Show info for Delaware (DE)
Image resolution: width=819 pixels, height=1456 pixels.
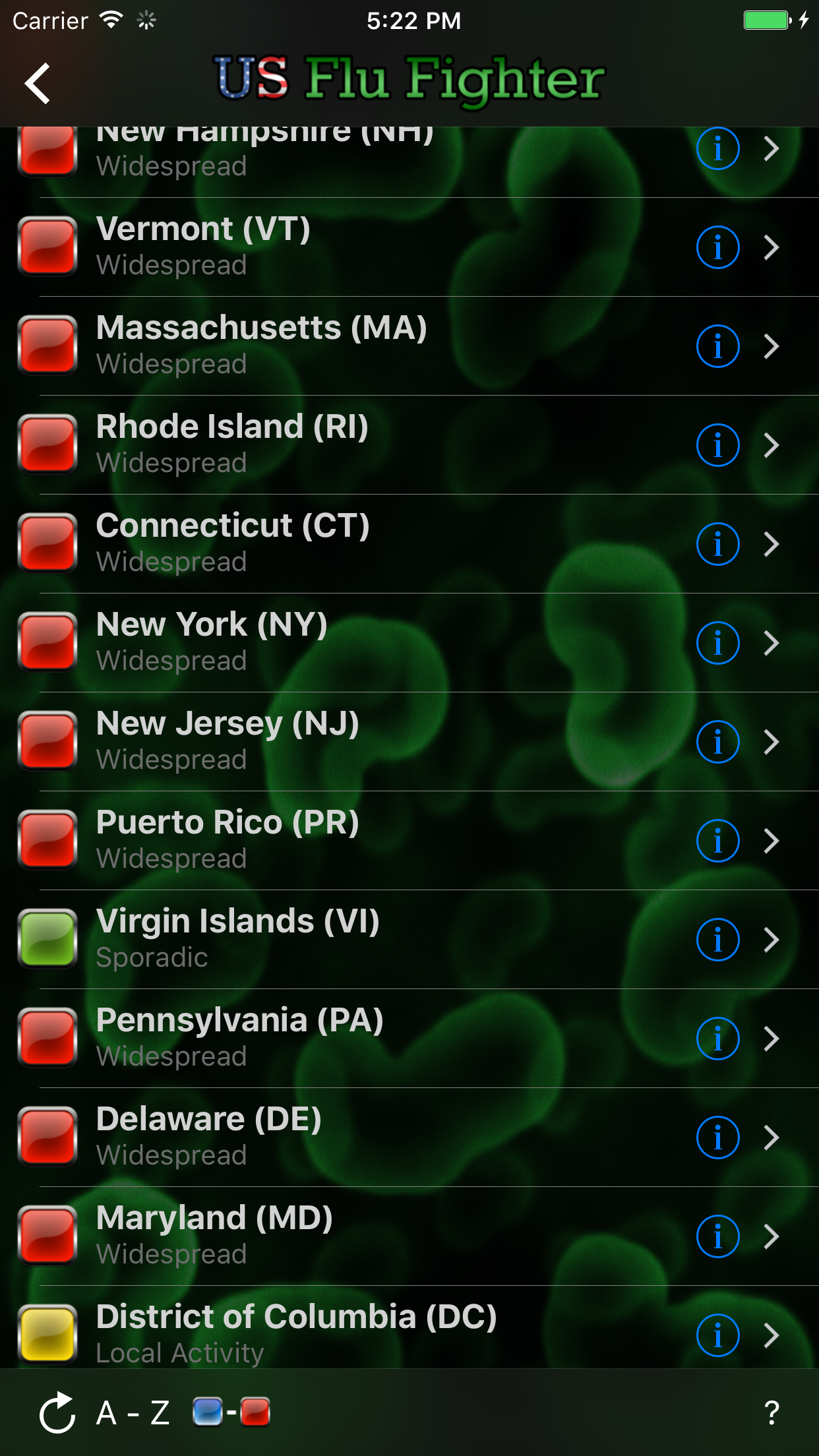717,1137
